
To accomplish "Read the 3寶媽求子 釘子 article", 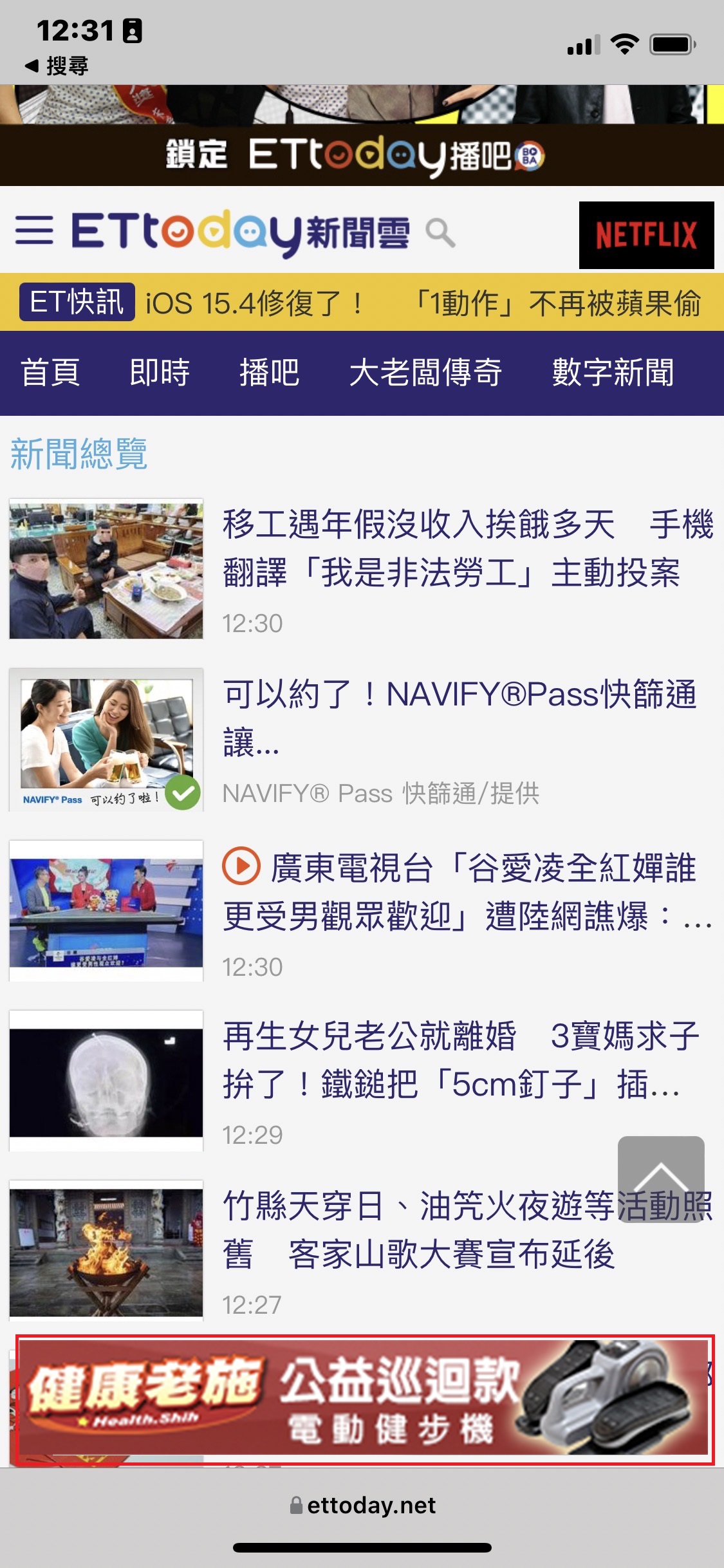I will coord(459,1061).
